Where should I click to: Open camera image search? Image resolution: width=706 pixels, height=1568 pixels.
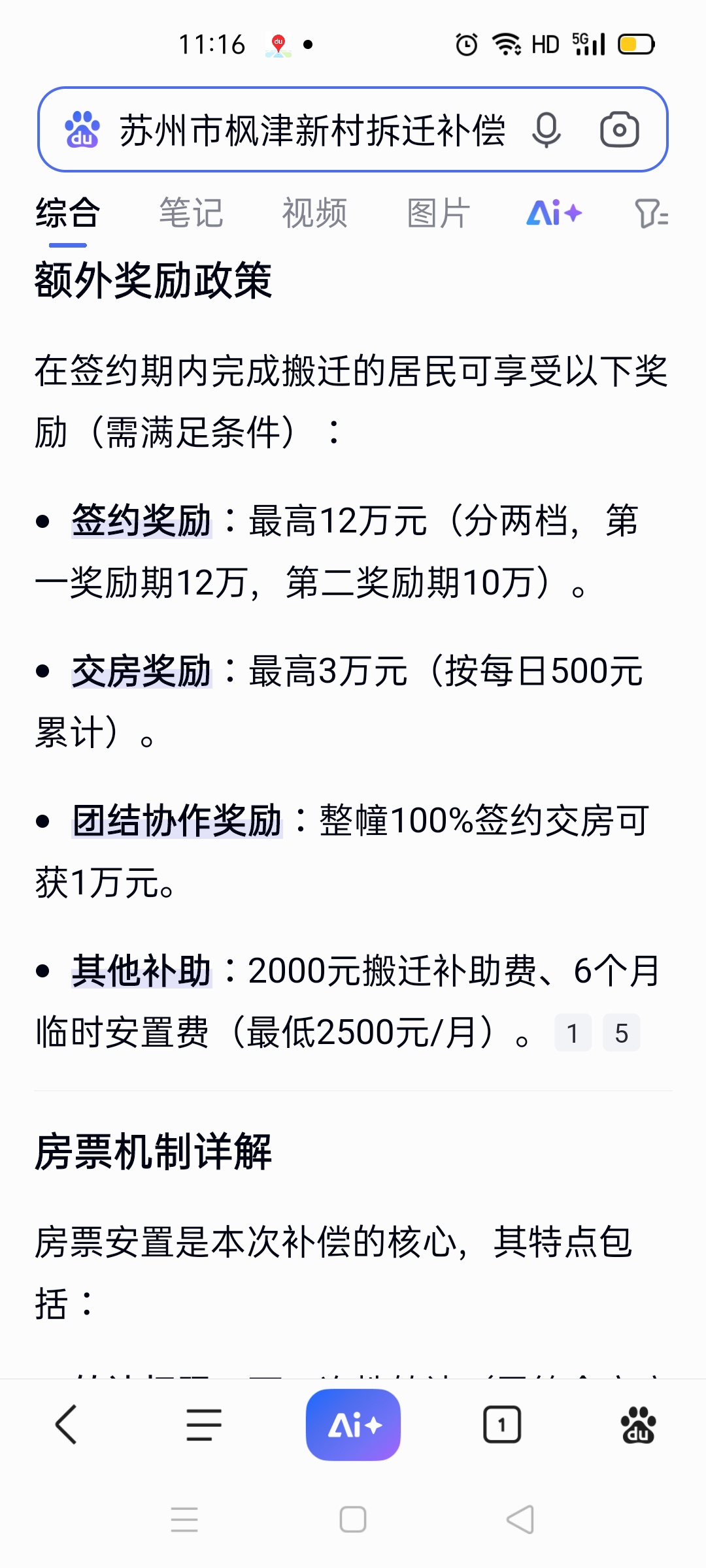pos(619,130)
